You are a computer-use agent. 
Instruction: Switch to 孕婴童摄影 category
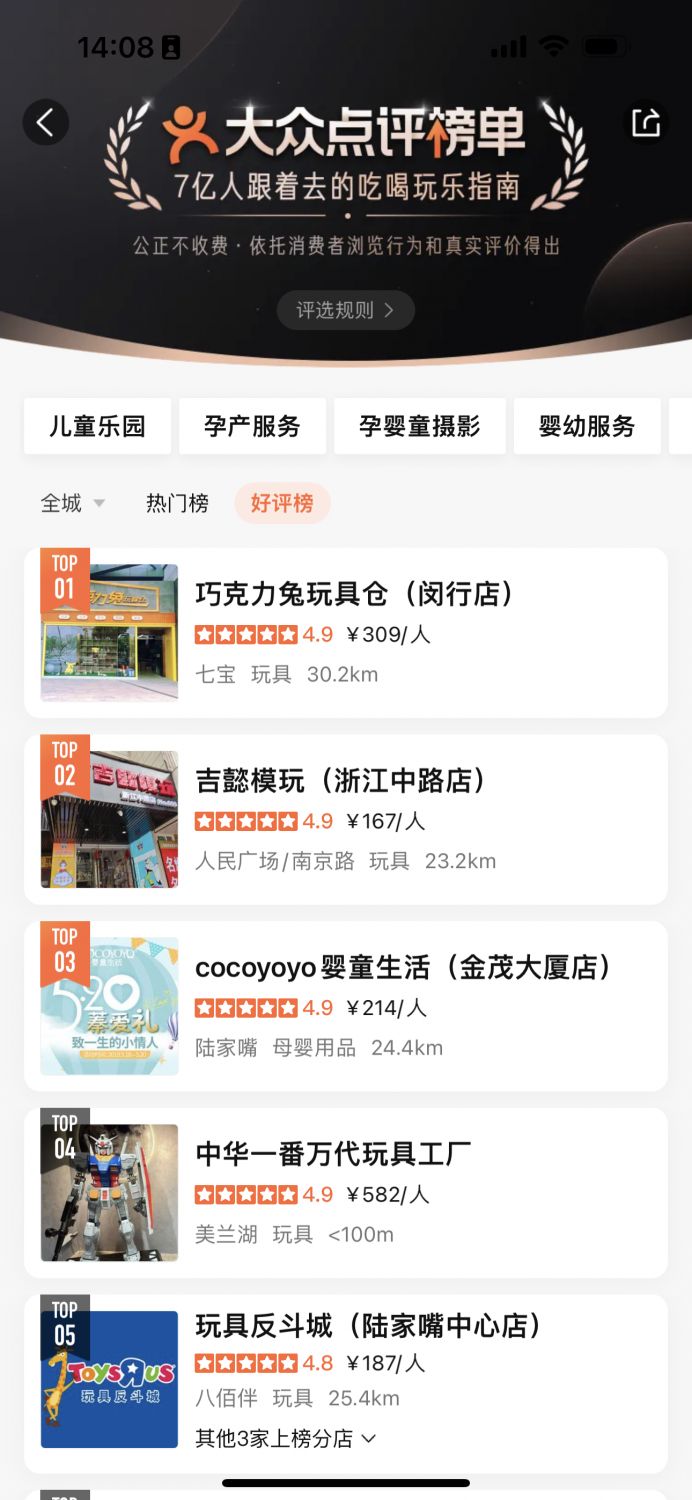click(420, 426)
